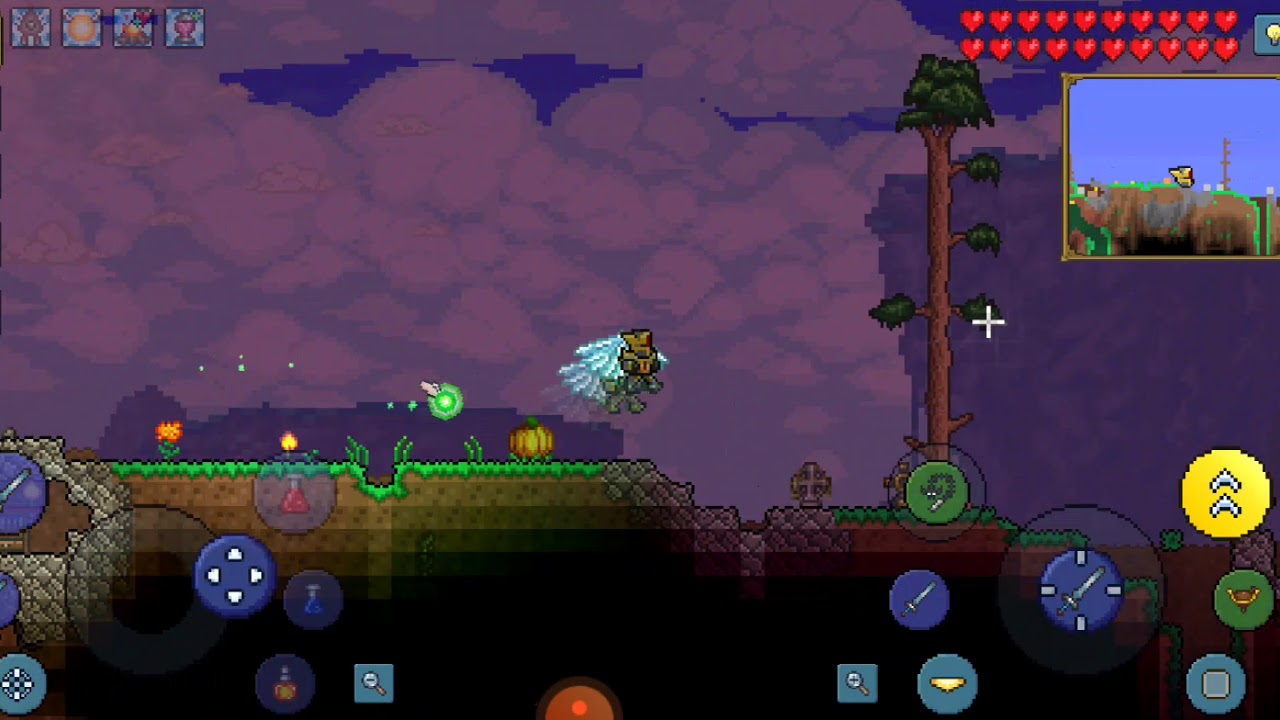Zoom out with the minus magnifier

point(373,684)
